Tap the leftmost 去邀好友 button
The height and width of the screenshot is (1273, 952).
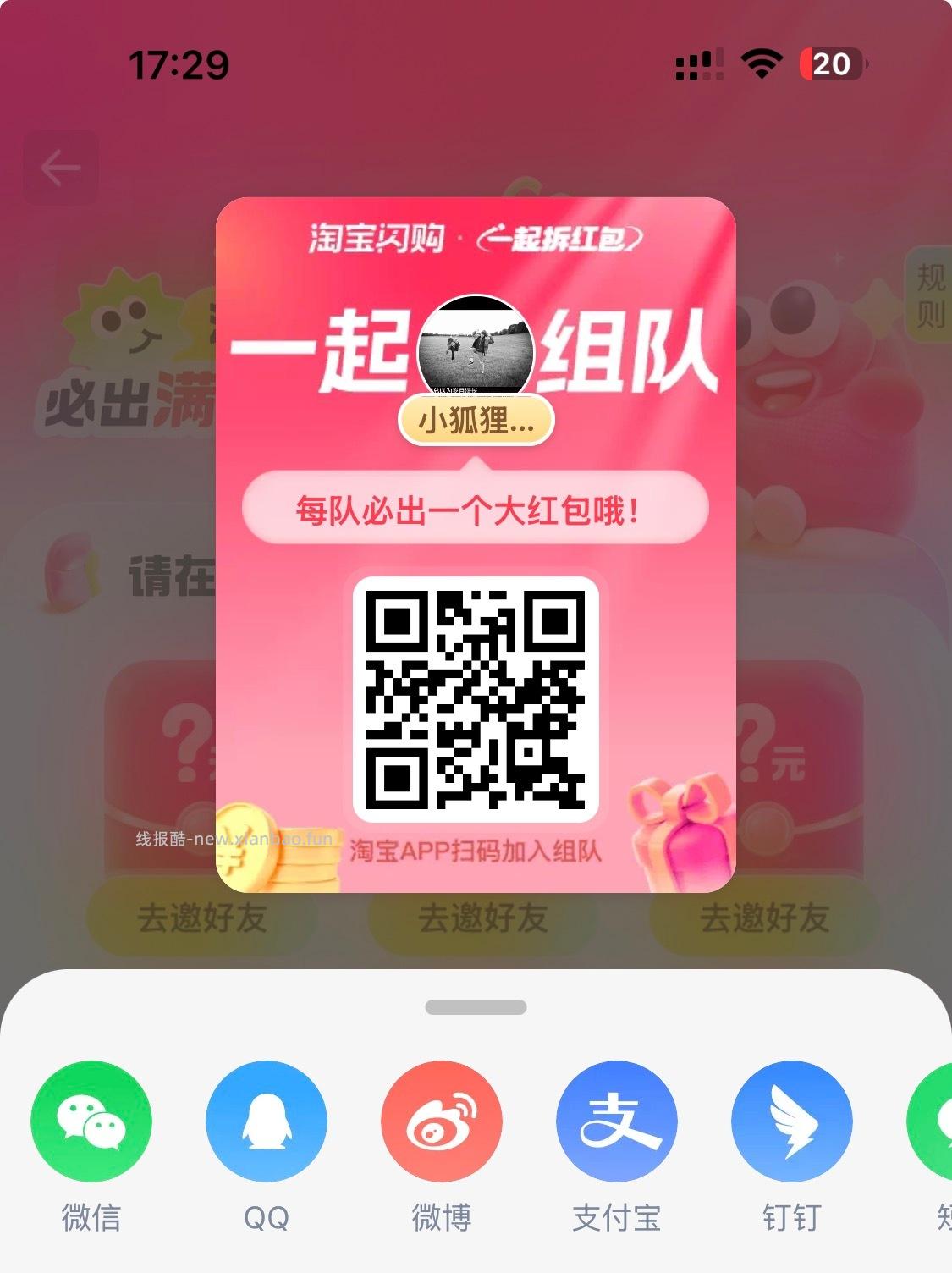[201, 918]
